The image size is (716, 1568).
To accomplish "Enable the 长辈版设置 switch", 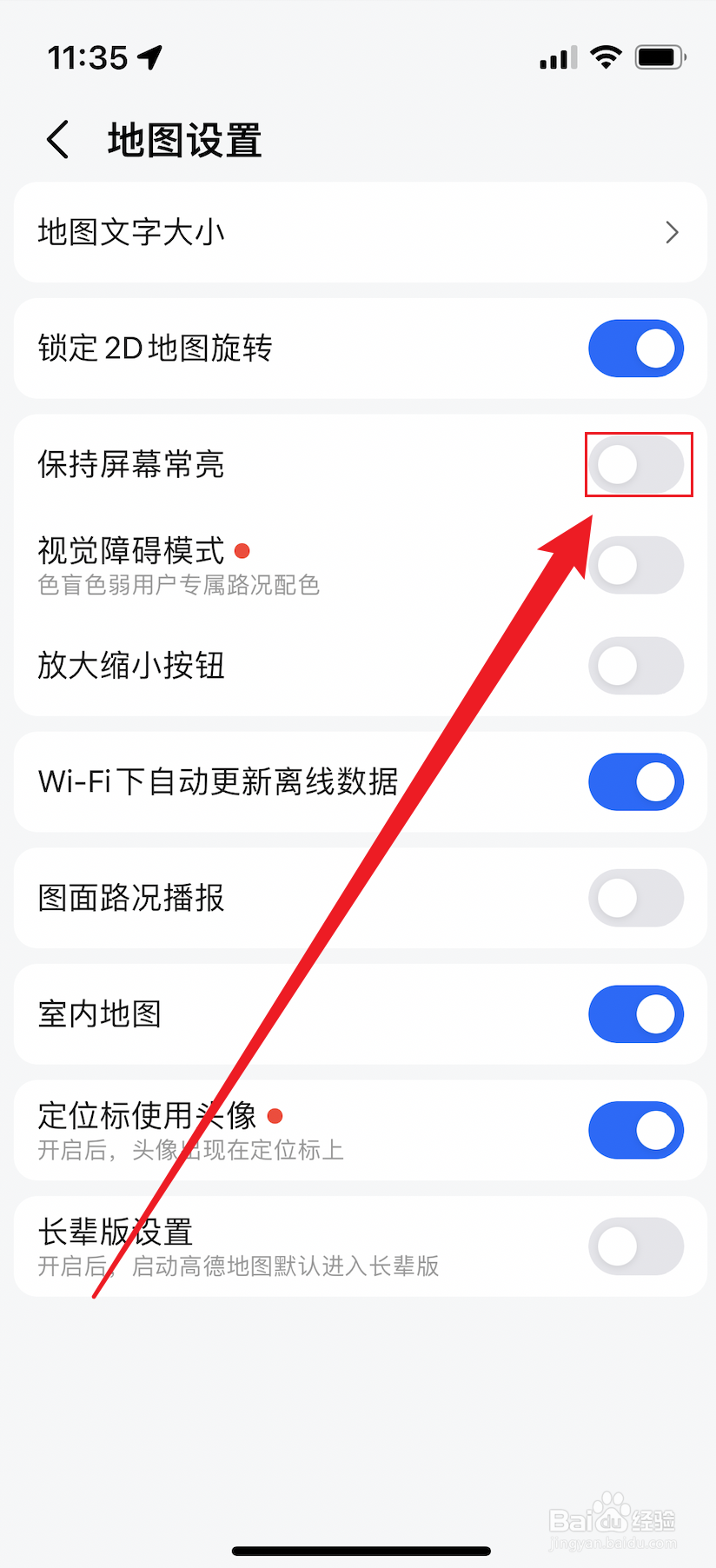I will point(636,1246).
